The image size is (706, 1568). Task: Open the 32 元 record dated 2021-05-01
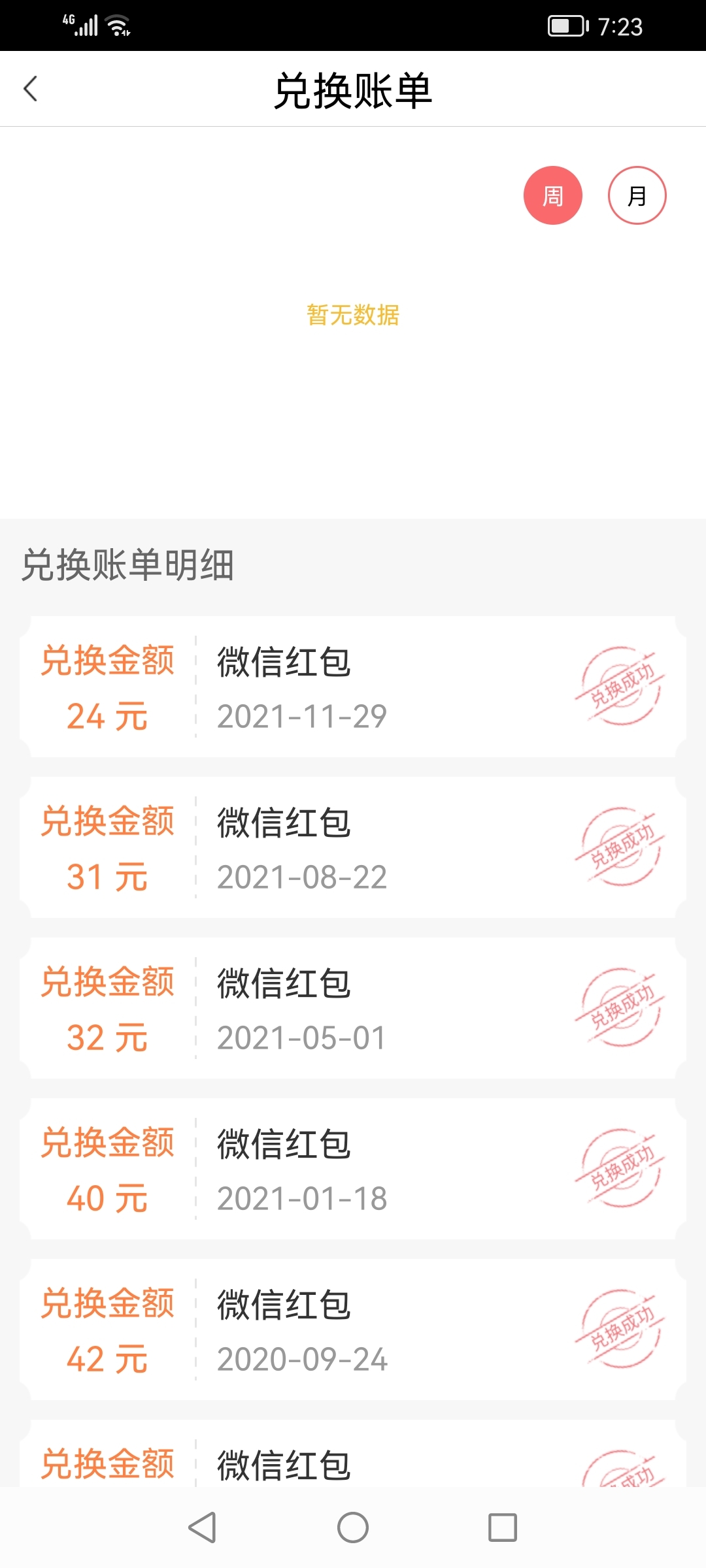pyautogui.click(x=353, y=1008)
